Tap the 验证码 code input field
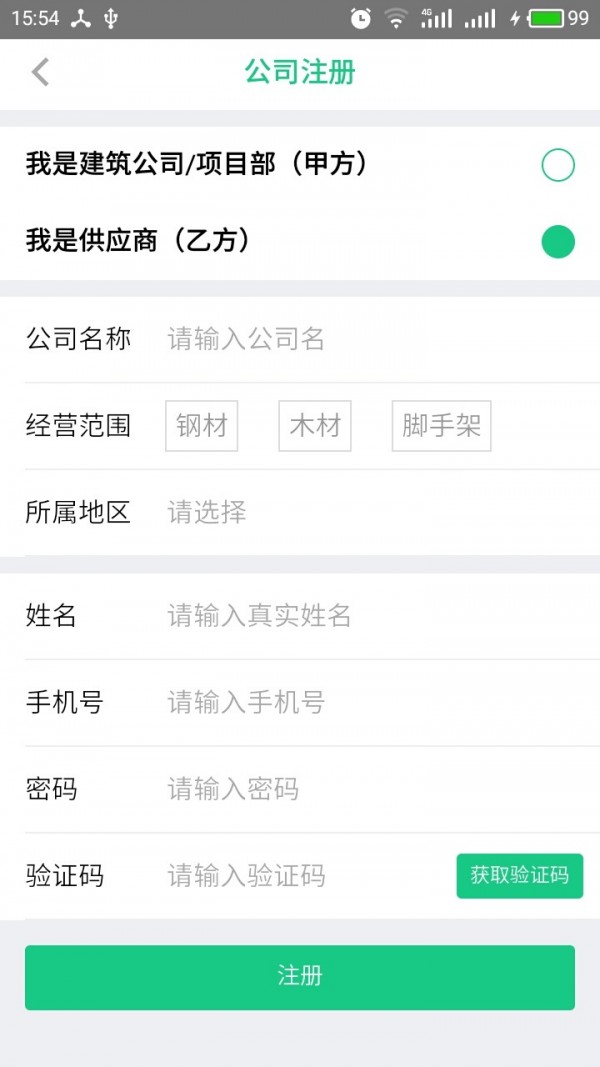The image size is (600, 1067). click(300, 876)
